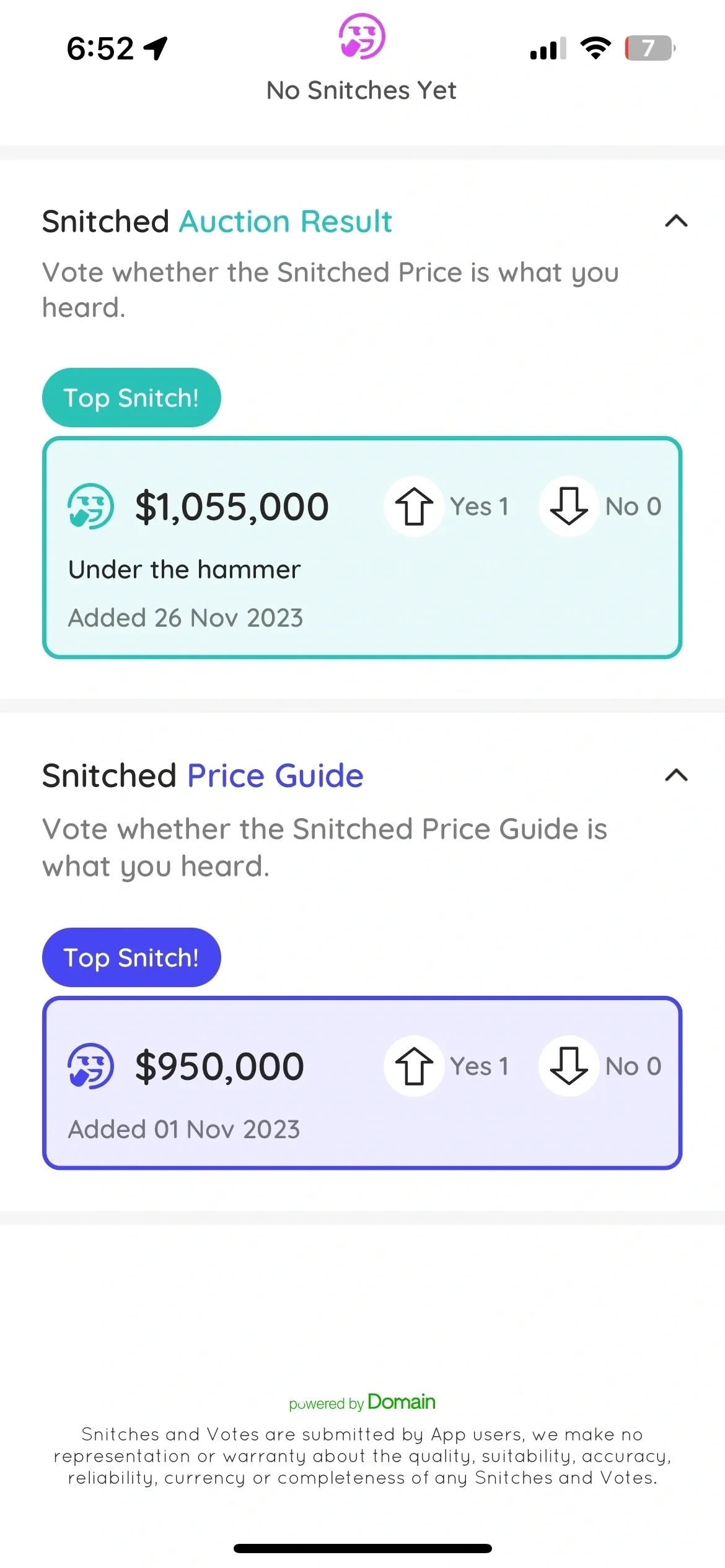Screen dimensions: 725x1568
Task: Collapse the Snitched Price Guide section
Action: [676, 775]
